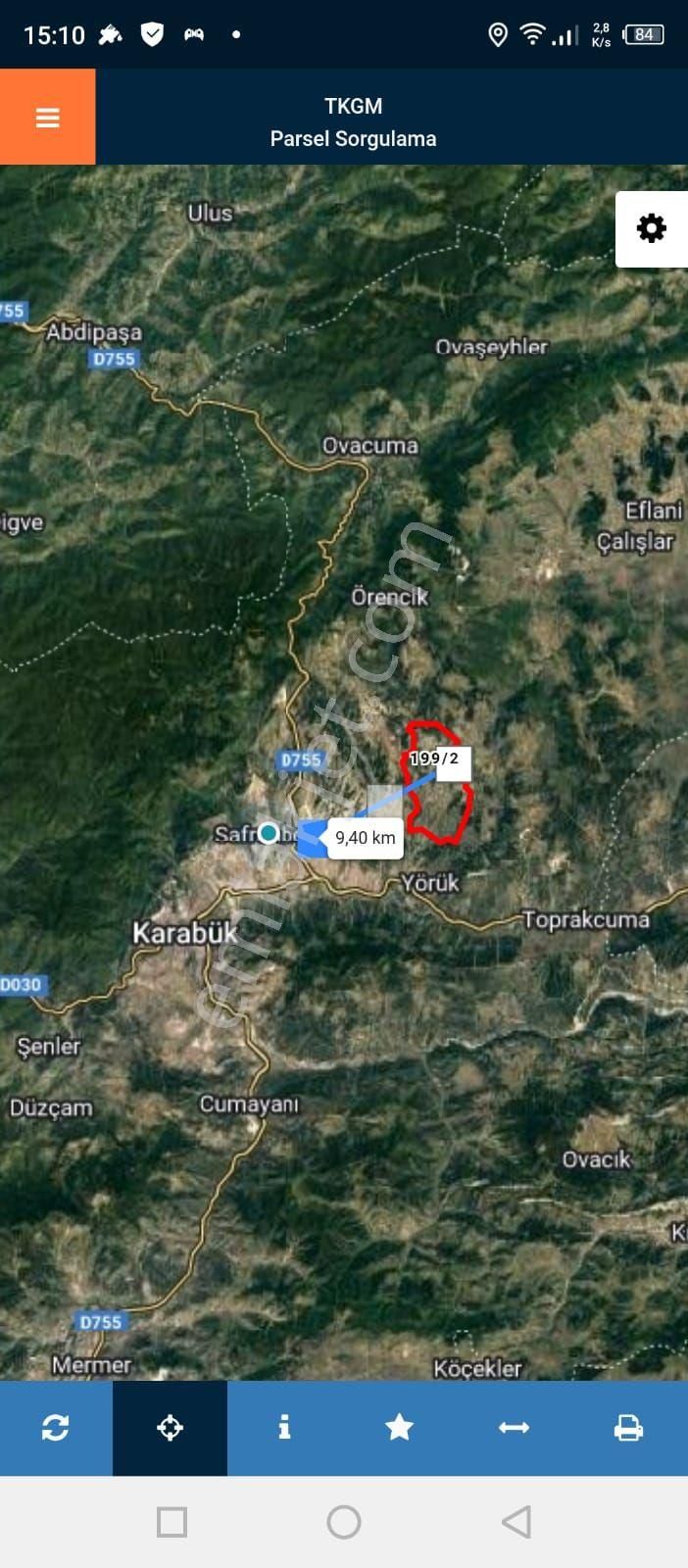
Task: Open the map settings gear
Action: (651, 228)
